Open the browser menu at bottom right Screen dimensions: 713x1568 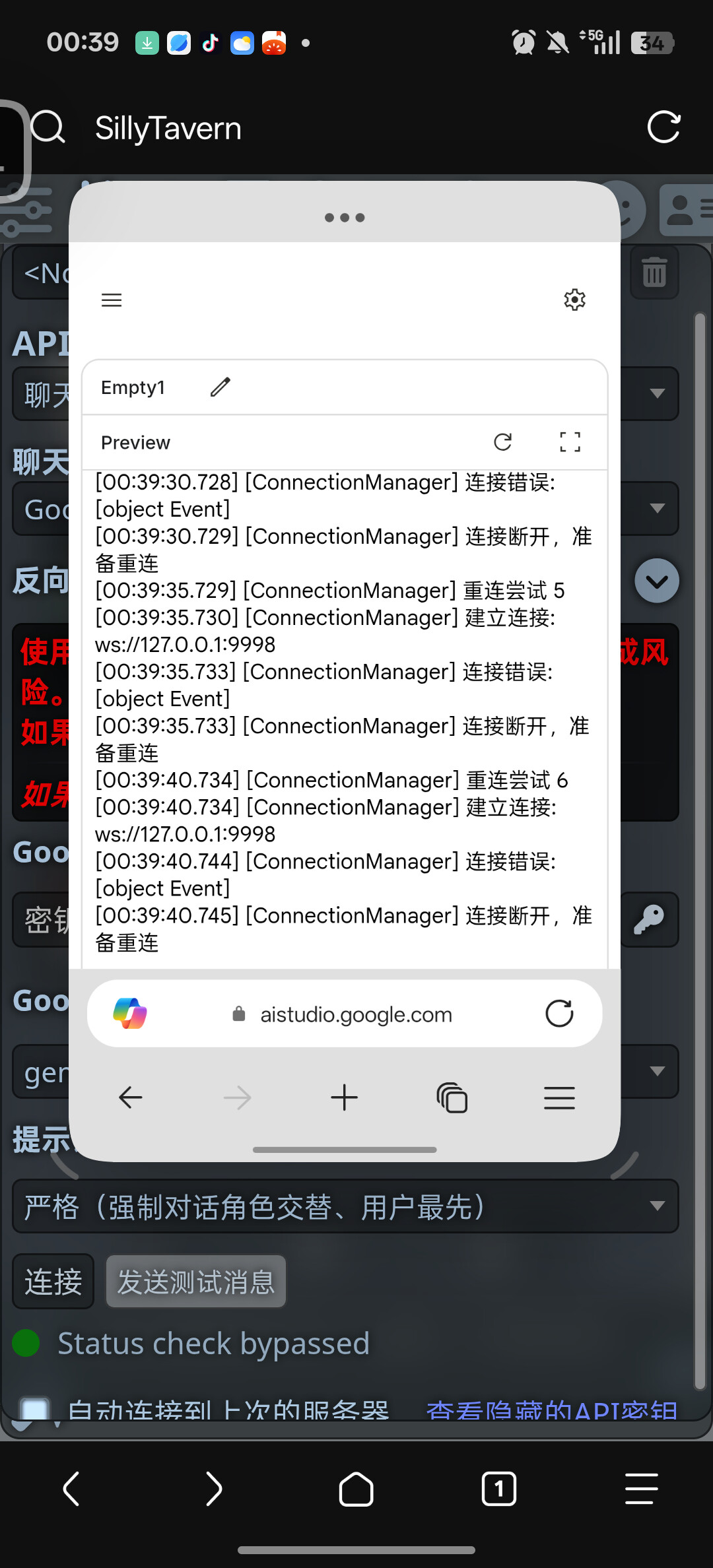click(559, 1097)
